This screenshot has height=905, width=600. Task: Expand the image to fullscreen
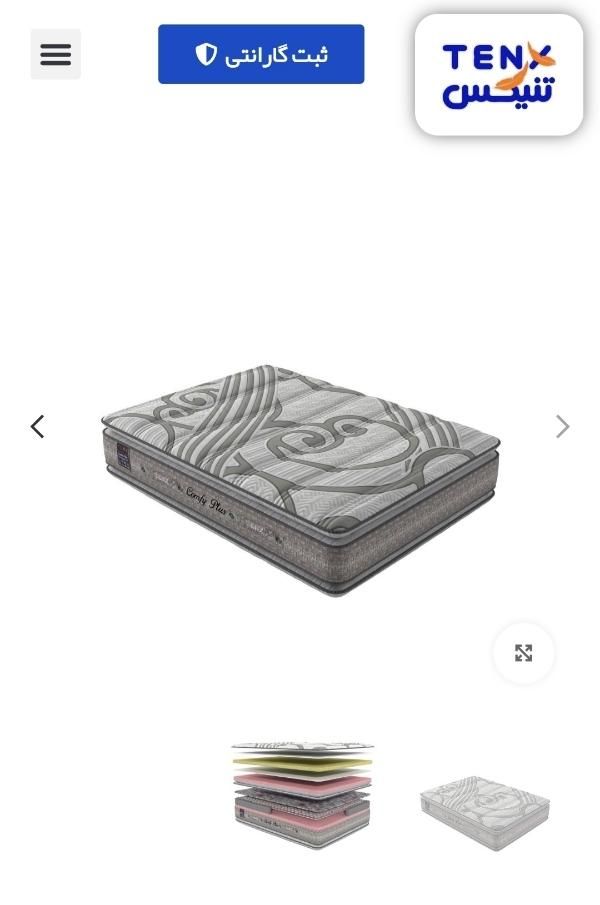[x=523, y=653]
